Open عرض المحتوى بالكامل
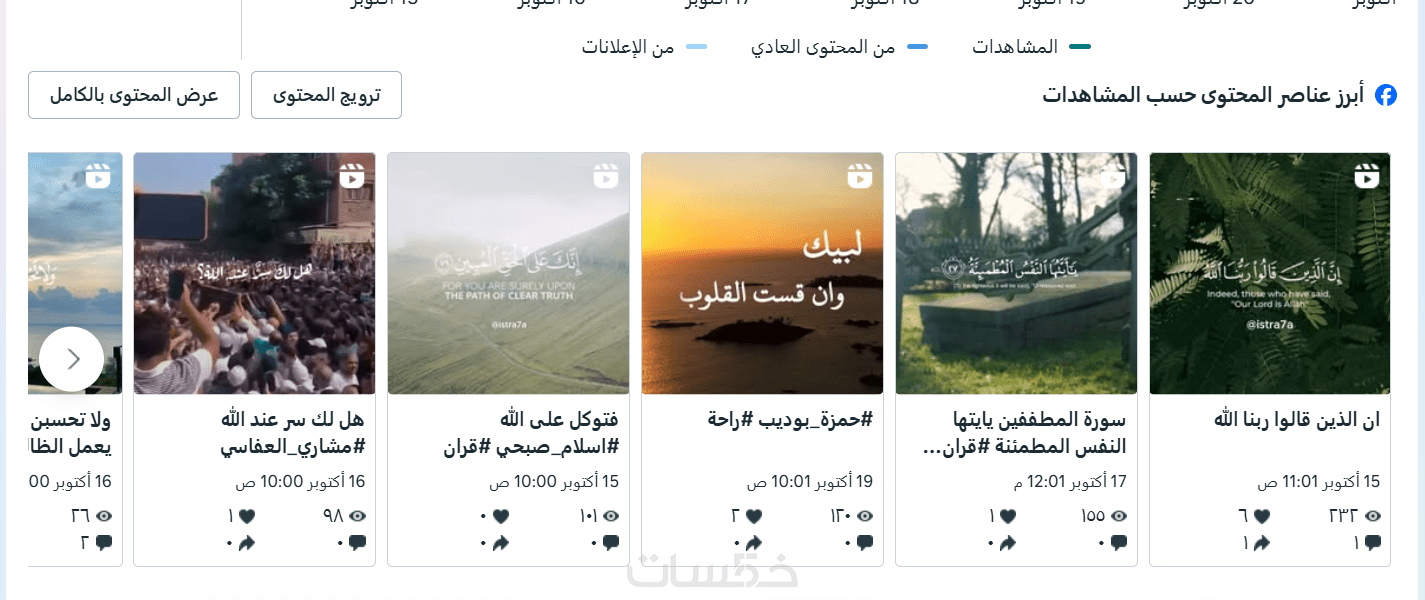 [134, 95]
